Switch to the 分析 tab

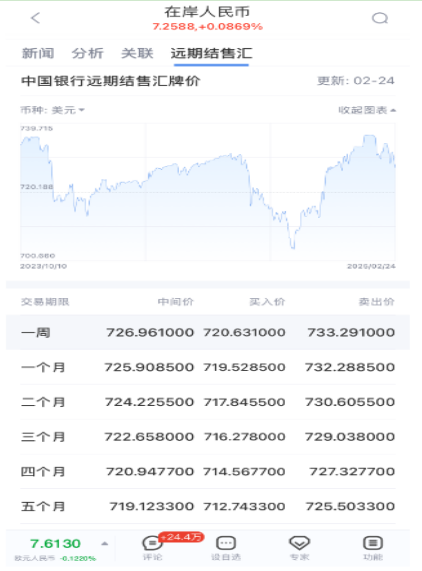(x=87, y=54)
